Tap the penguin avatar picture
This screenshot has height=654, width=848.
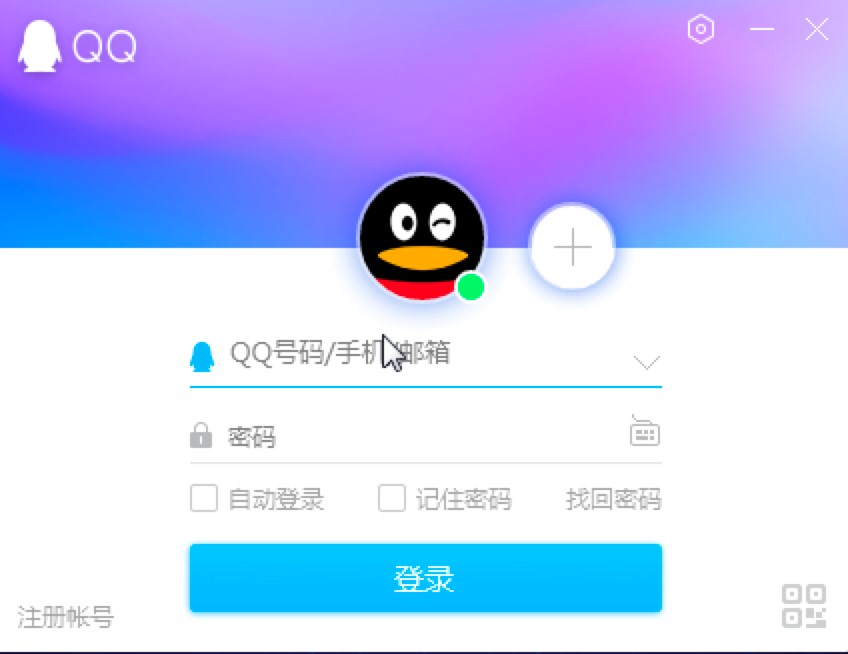click(x=421, y=237)
